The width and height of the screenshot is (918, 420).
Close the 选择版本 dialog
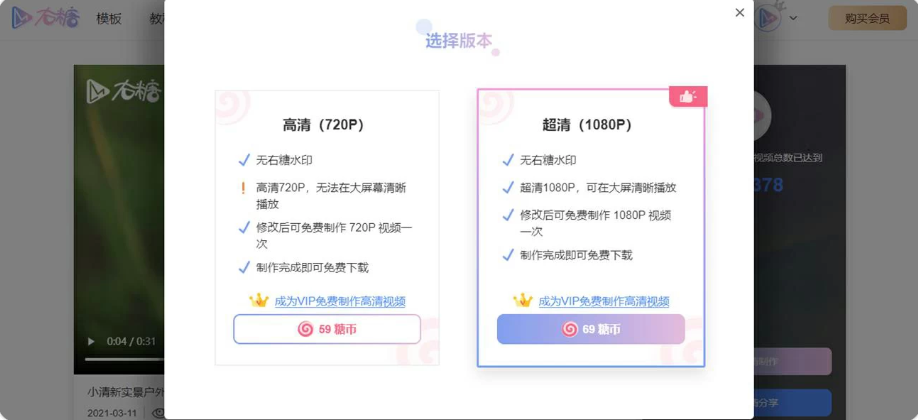740,13
